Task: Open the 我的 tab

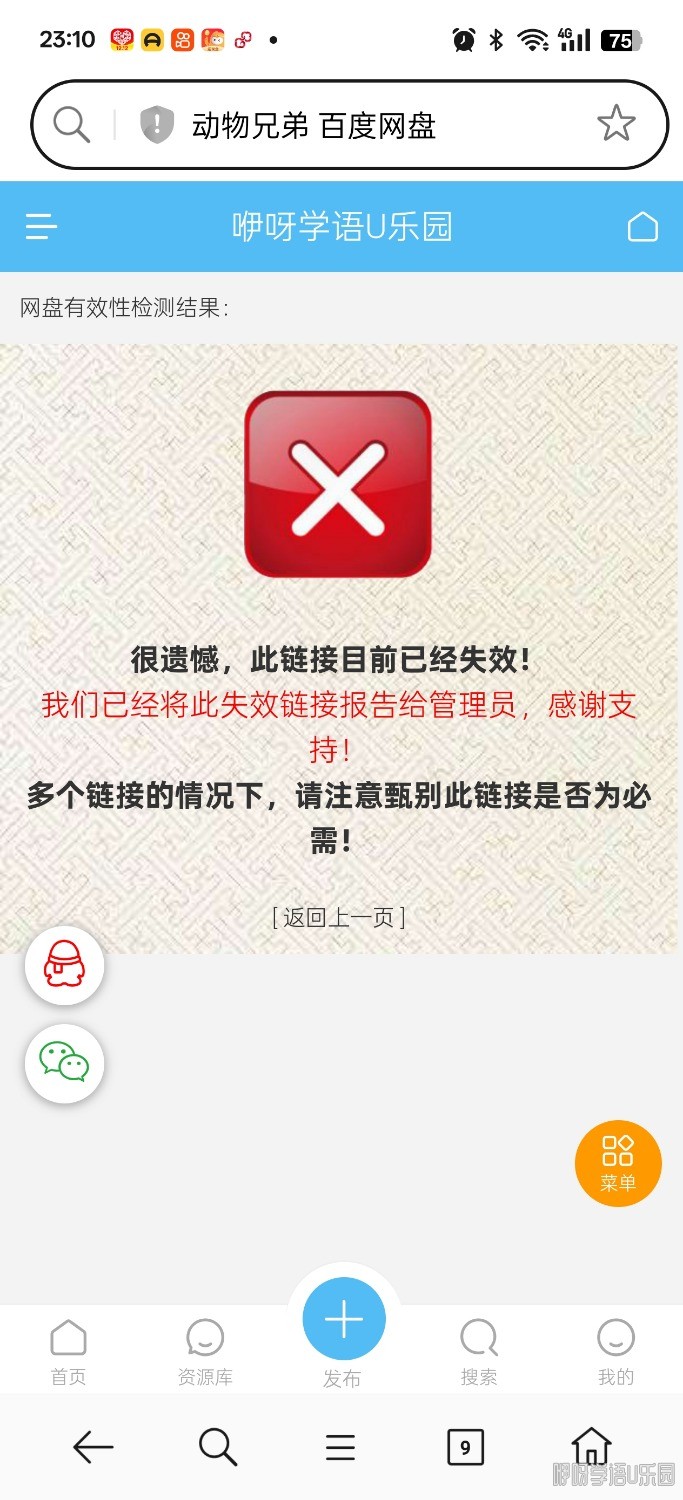Action: 615,1351
